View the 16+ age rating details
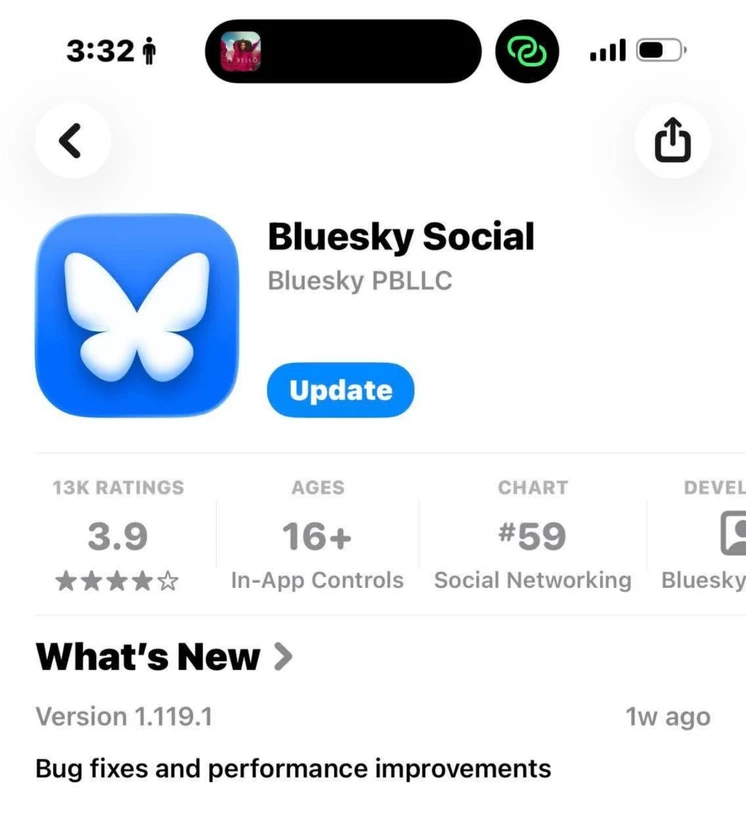Screen dimensions: 746x840 pos(317,536)
